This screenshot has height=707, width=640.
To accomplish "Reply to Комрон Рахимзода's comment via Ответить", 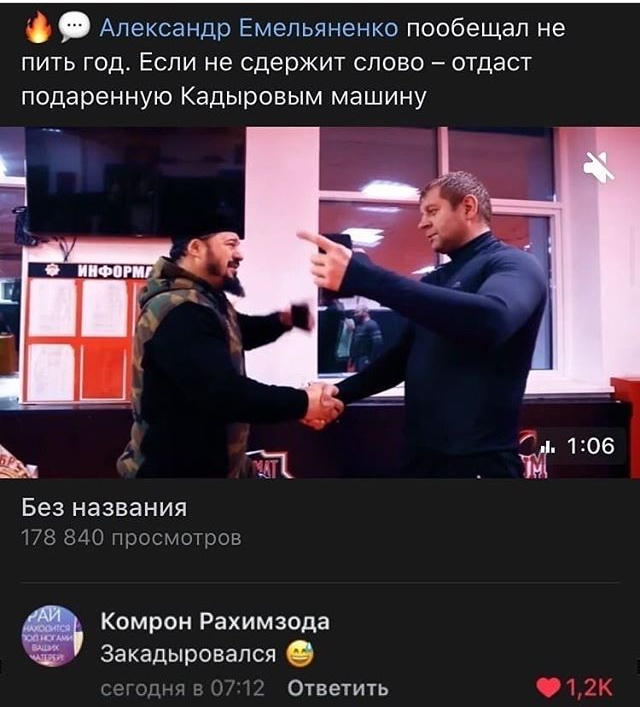I will click(x=337, y=688).
